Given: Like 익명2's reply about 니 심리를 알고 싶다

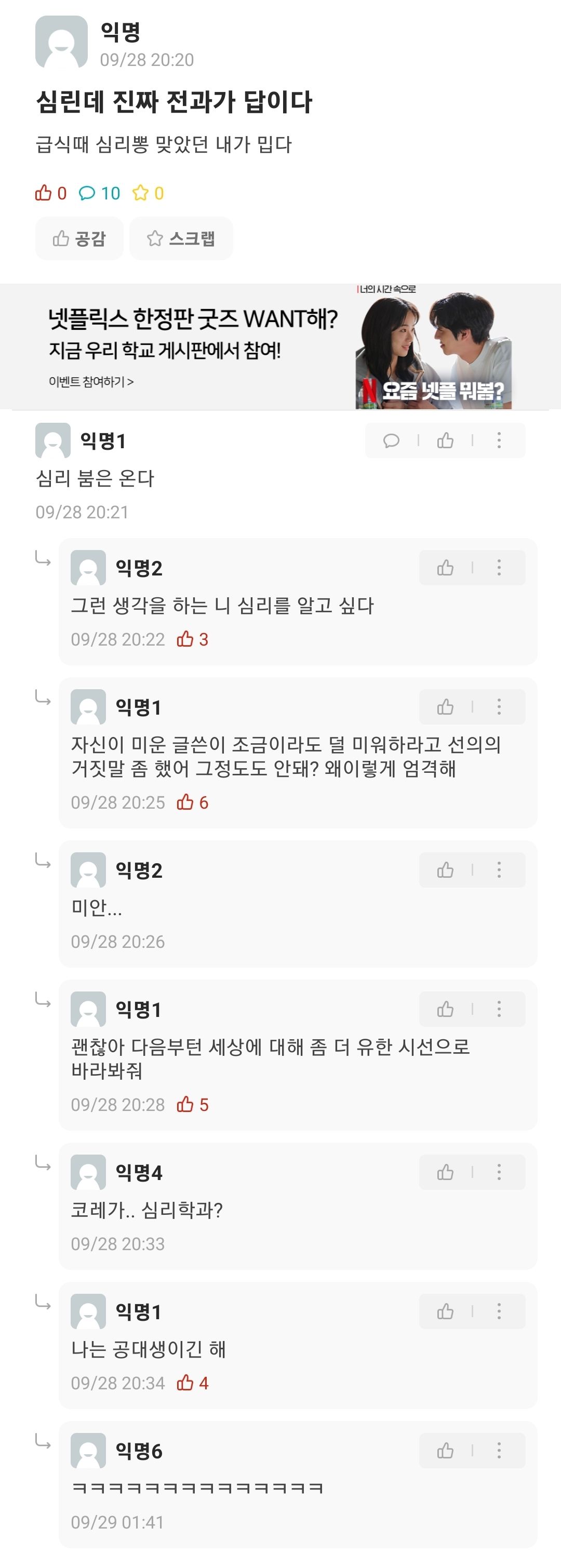Looking at the screenshot, I should (445, 568).
